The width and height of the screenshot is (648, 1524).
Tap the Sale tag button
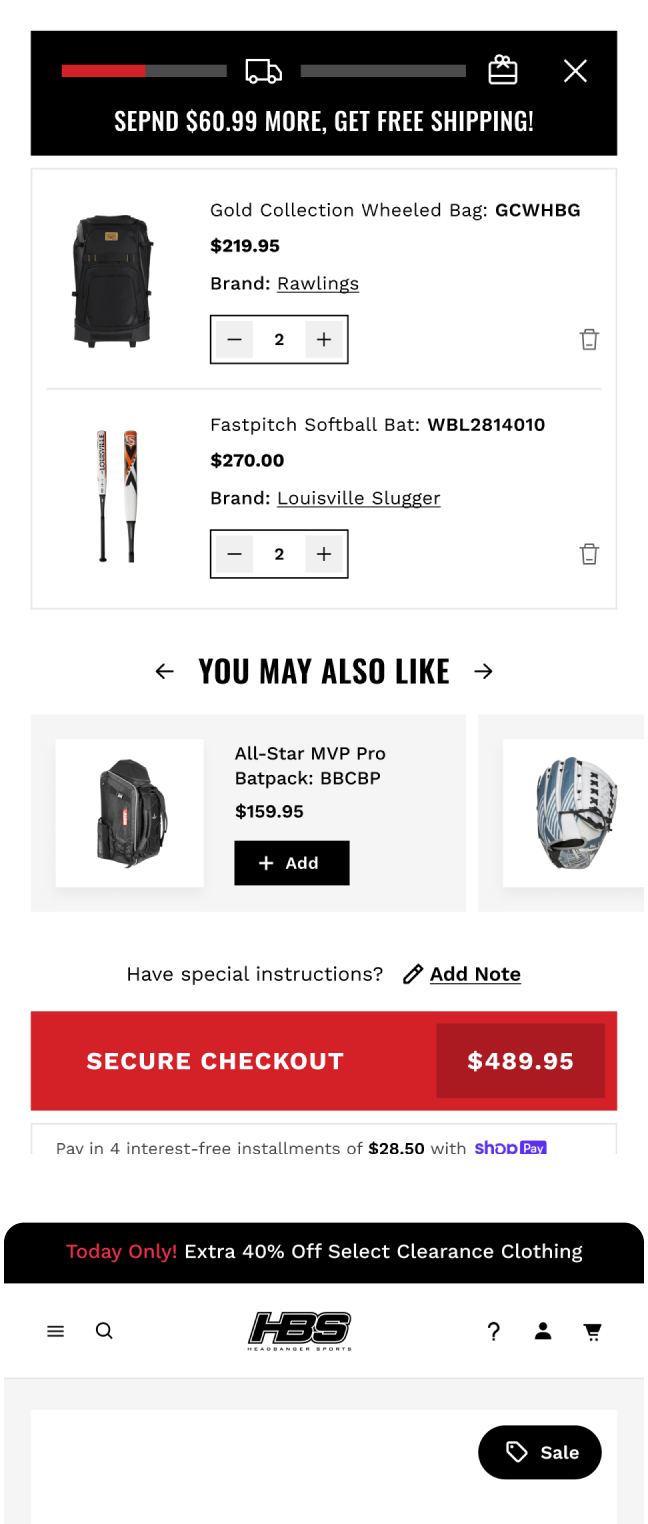click(x=540, y=1453)
